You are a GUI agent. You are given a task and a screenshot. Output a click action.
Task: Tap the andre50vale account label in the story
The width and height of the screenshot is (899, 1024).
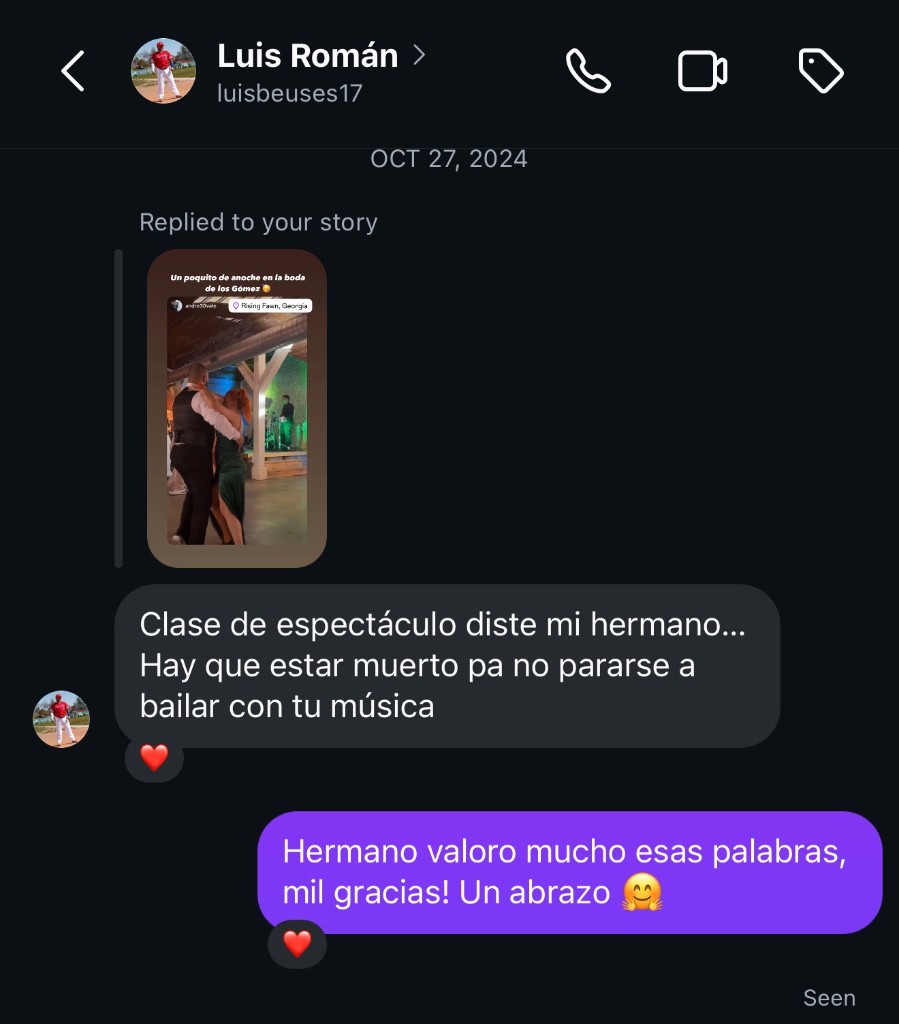pyautogui.click(x=198, y=305)
